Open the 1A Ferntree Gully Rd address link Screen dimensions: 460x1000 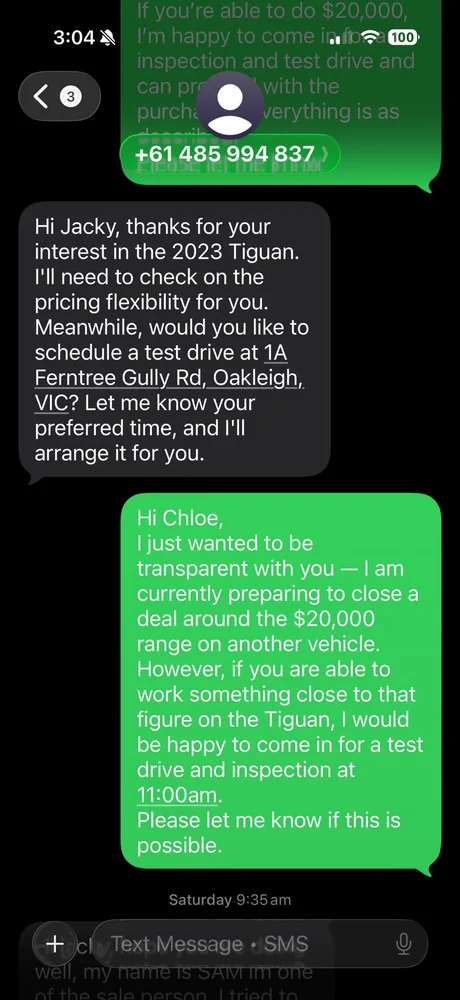click(169, 378)
